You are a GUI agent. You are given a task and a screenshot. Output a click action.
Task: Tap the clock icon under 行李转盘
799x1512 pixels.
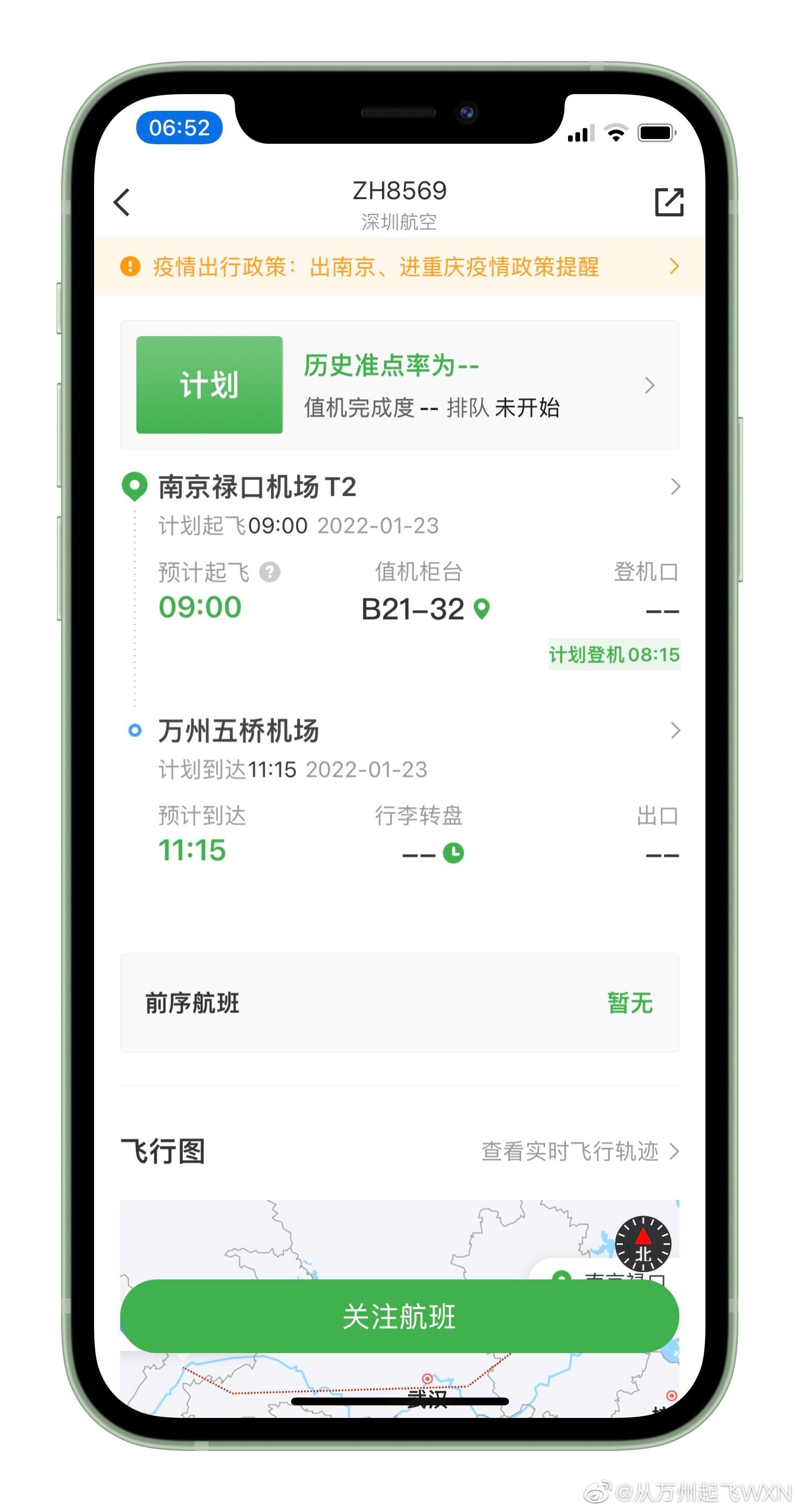pos(453,853)
